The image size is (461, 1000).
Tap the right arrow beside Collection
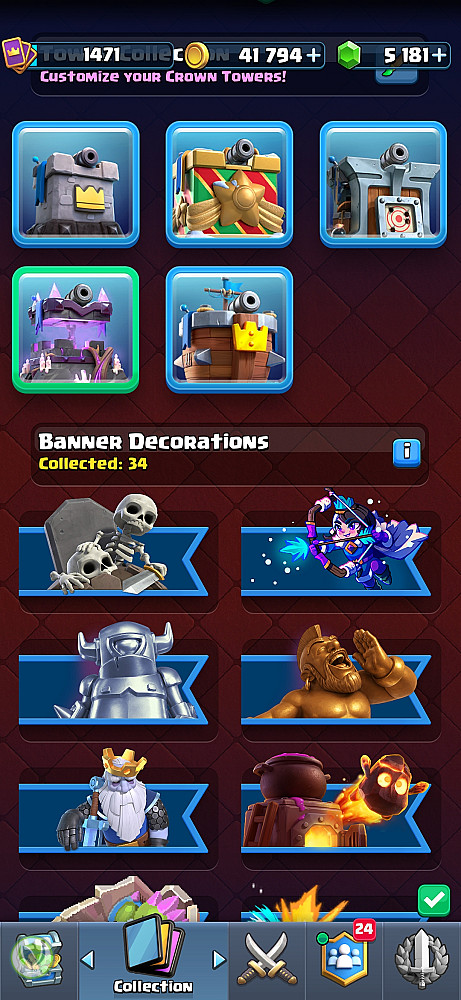pos(219,959)
